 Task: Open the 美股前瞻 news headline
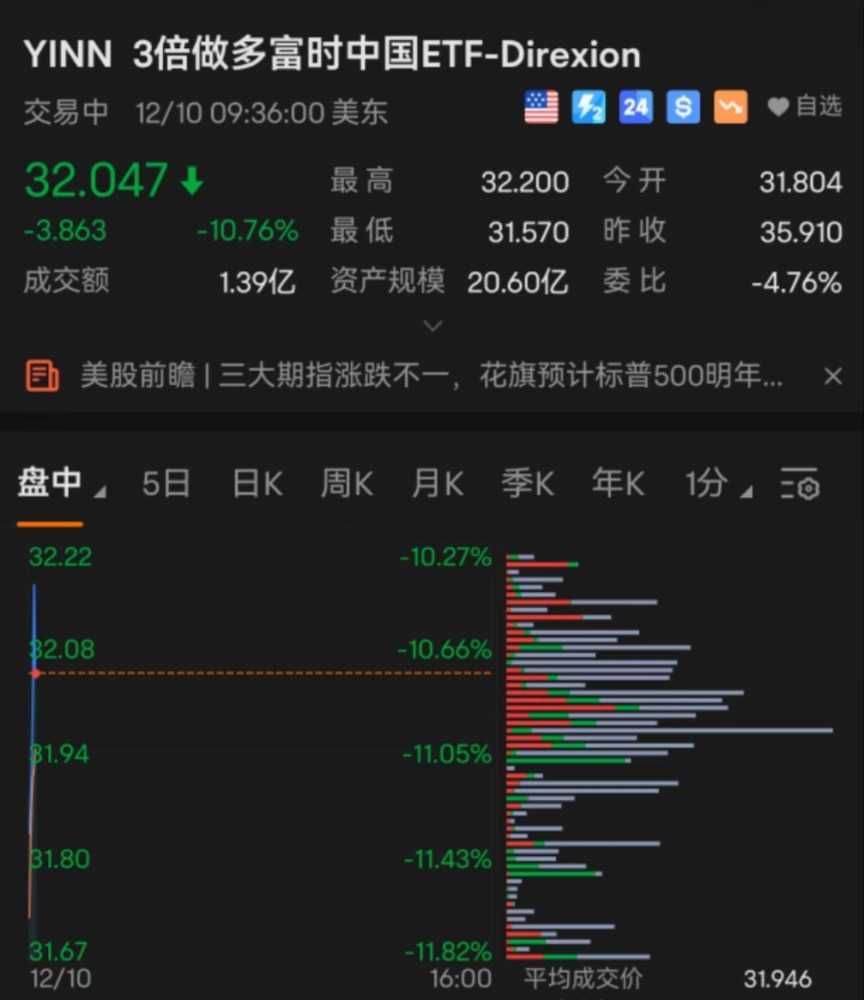[x=430, y=377]
